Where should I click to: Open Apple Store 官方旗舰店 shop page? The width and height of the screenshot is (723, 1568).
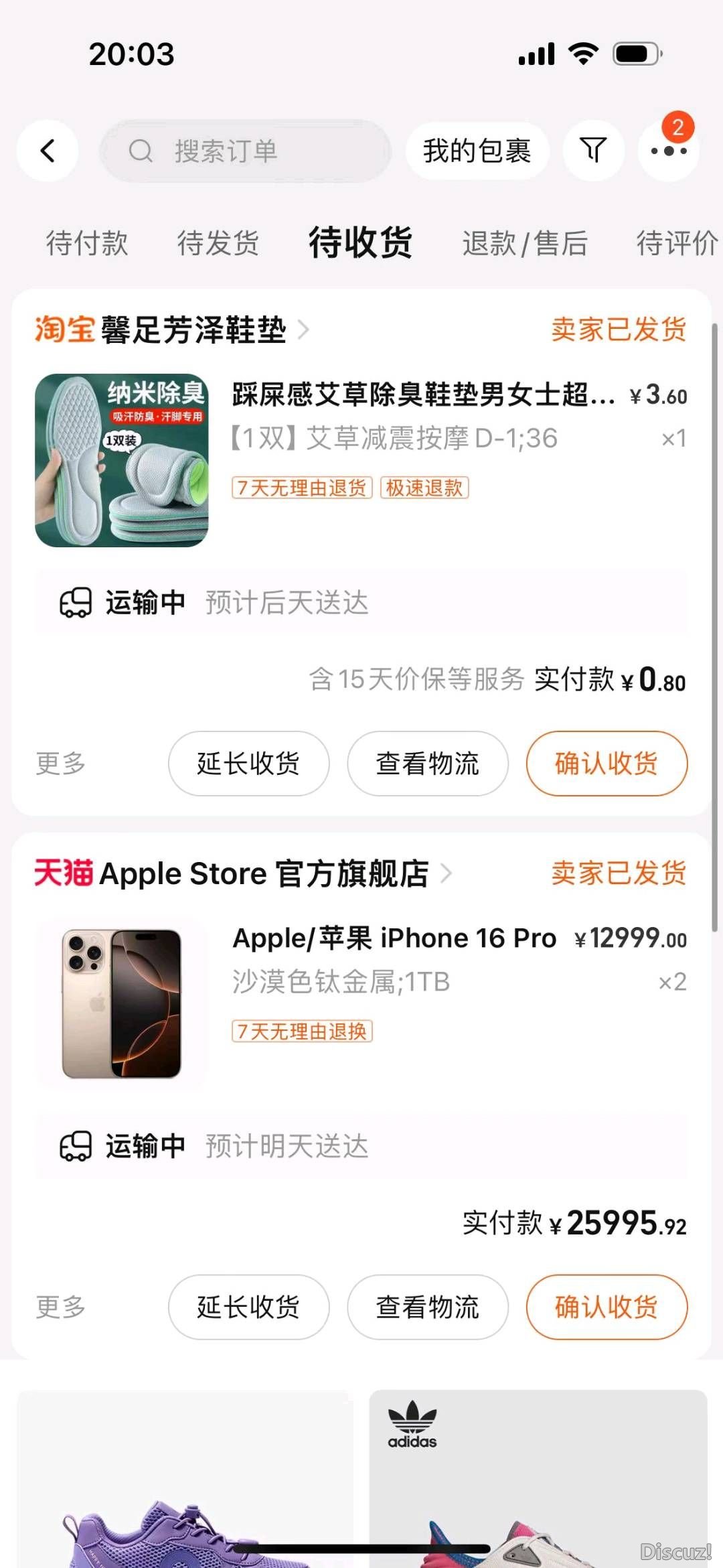click(264, 873)
